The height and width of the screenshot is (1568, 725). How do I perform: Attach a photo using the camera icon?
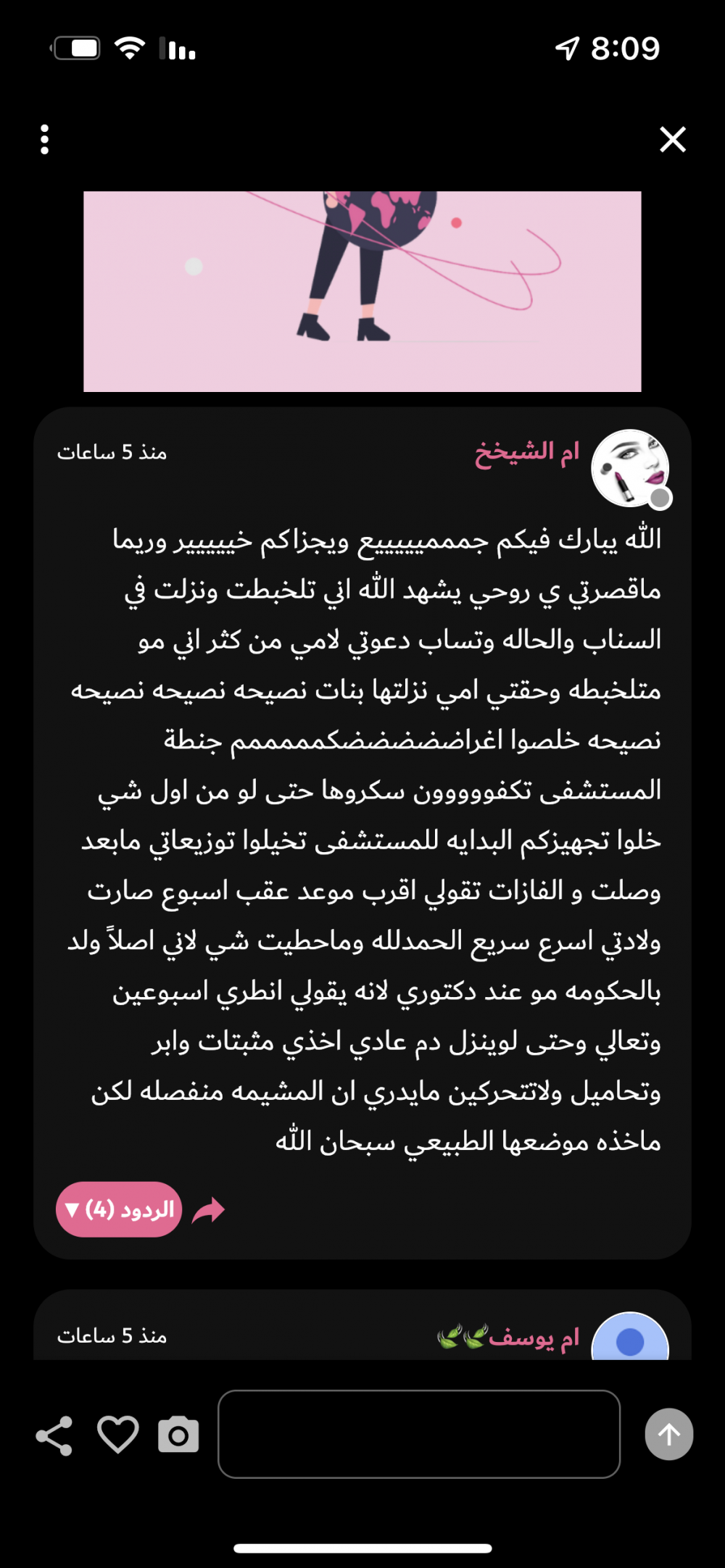178,1435
